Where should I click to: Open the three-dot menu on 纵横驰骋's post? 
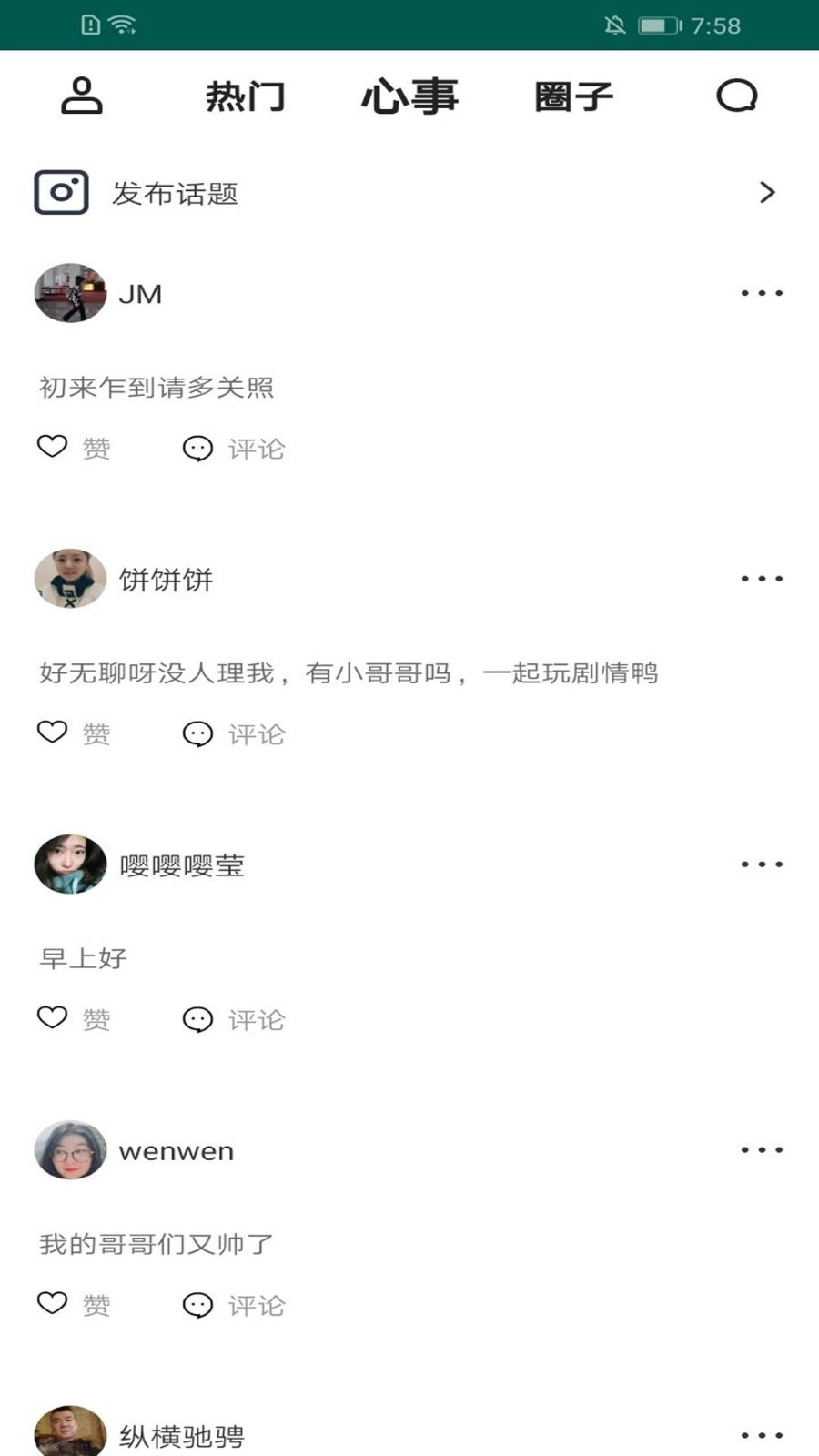(x=761, y=1435)
